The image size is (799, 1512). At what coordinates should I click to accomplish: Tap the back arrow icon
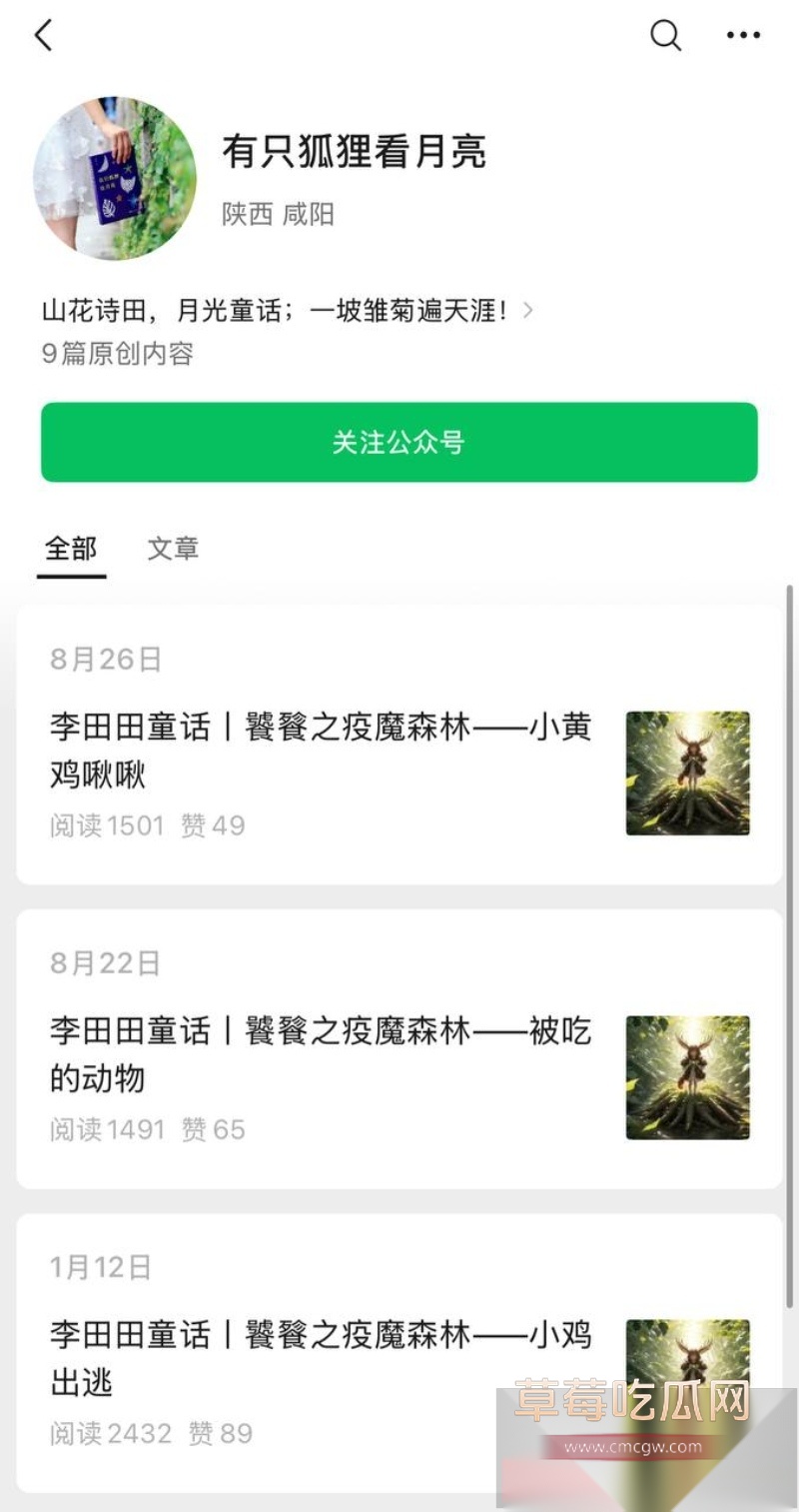point(42,35)
